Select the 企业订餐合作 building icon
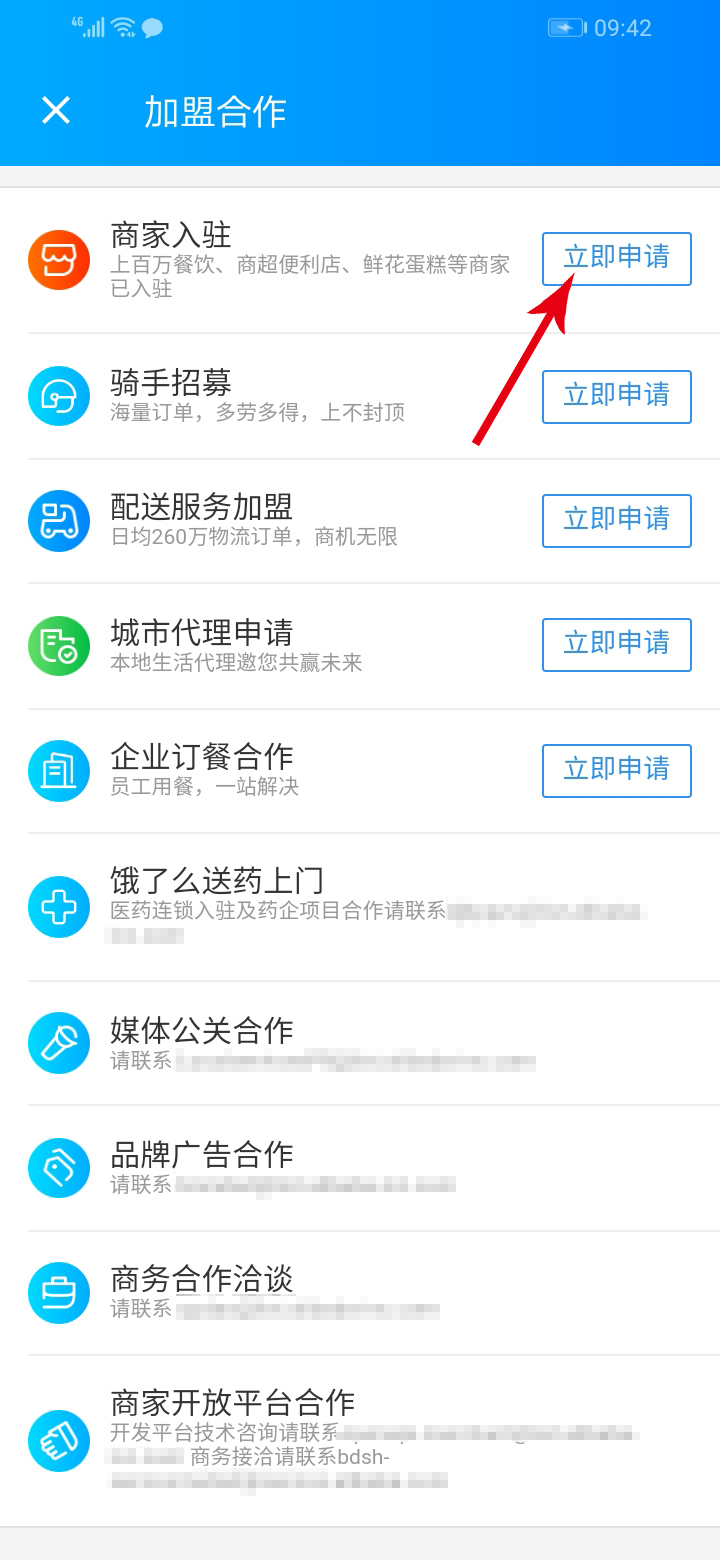The image size is (720, 1560). 58,770
